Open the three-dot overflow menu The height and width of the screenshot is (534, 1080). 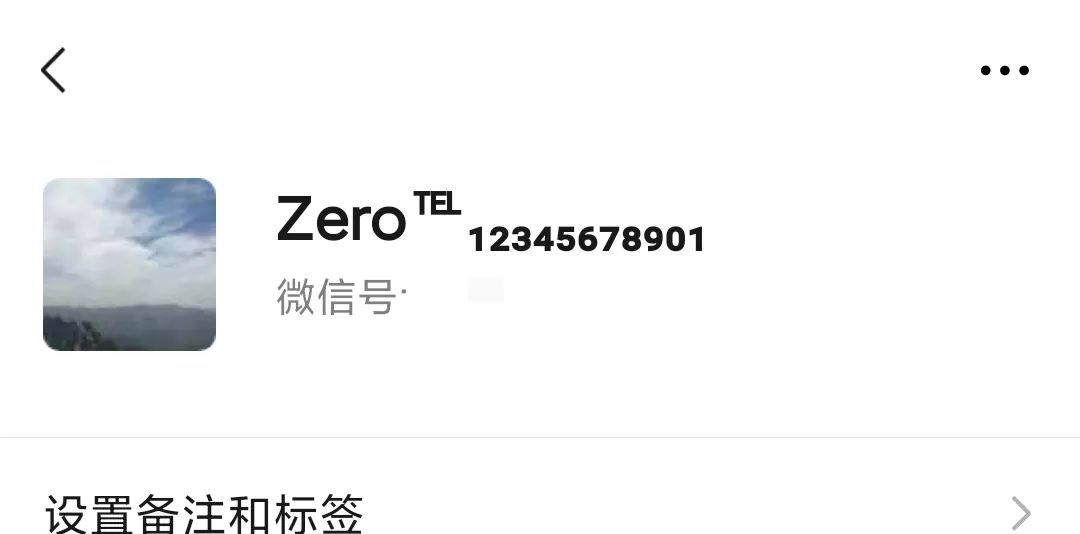click(x=1004, y=70)
